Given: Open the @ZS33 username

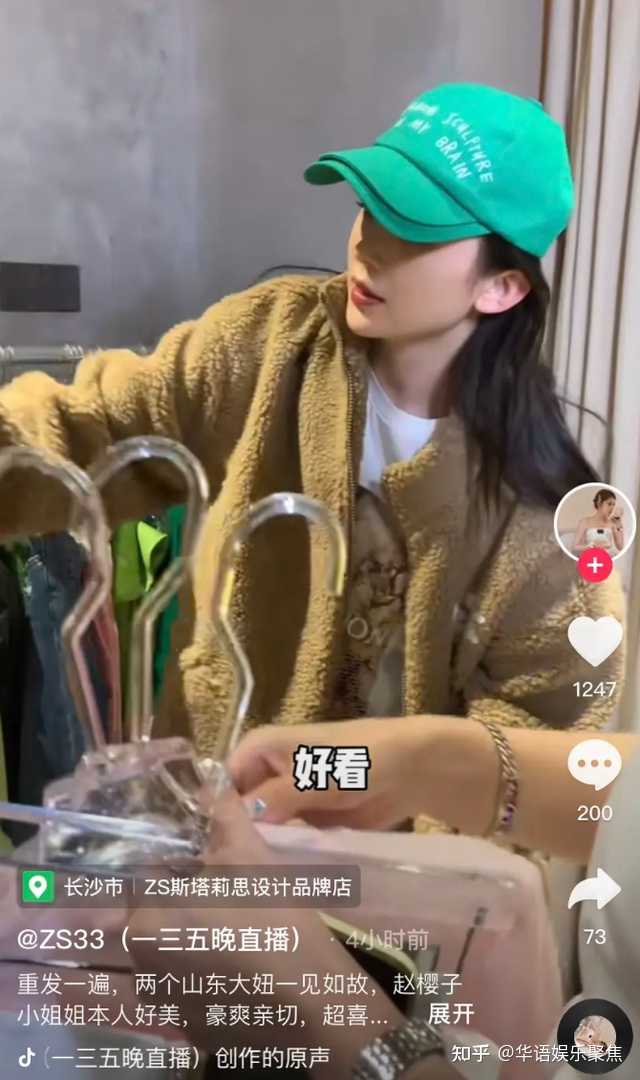Looking at the screenshot, I should pyautogui.click(x=159, y=939).
